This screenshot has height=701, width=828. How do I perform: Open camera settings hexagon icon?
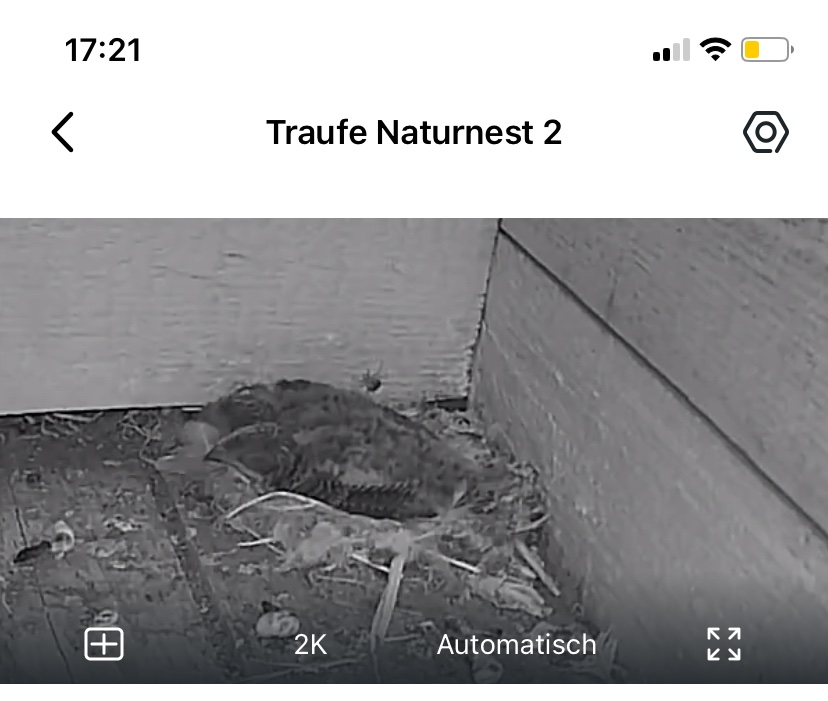[x=766, y=132]
